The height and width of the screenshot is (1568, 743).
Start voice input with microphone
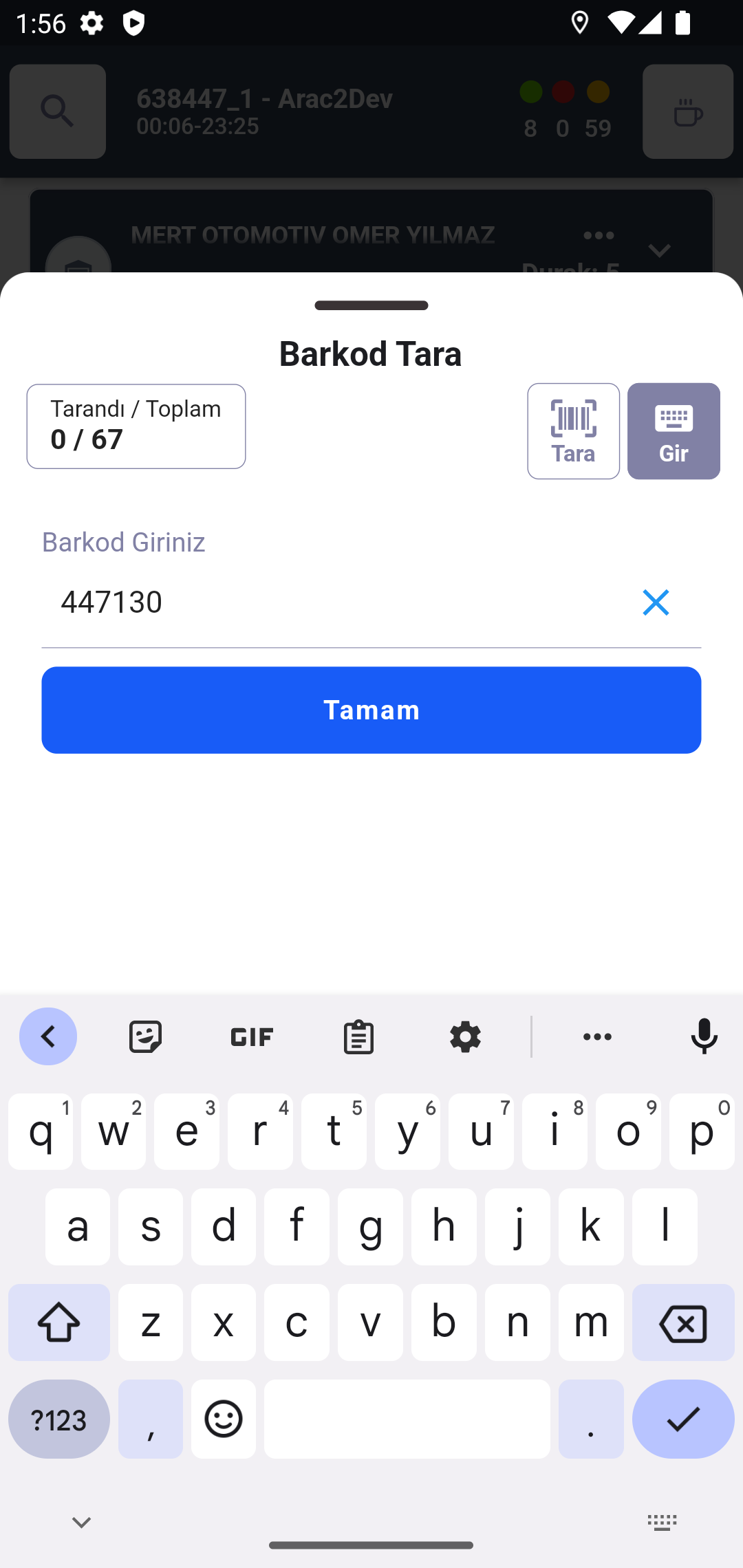tap(704, 1036)
